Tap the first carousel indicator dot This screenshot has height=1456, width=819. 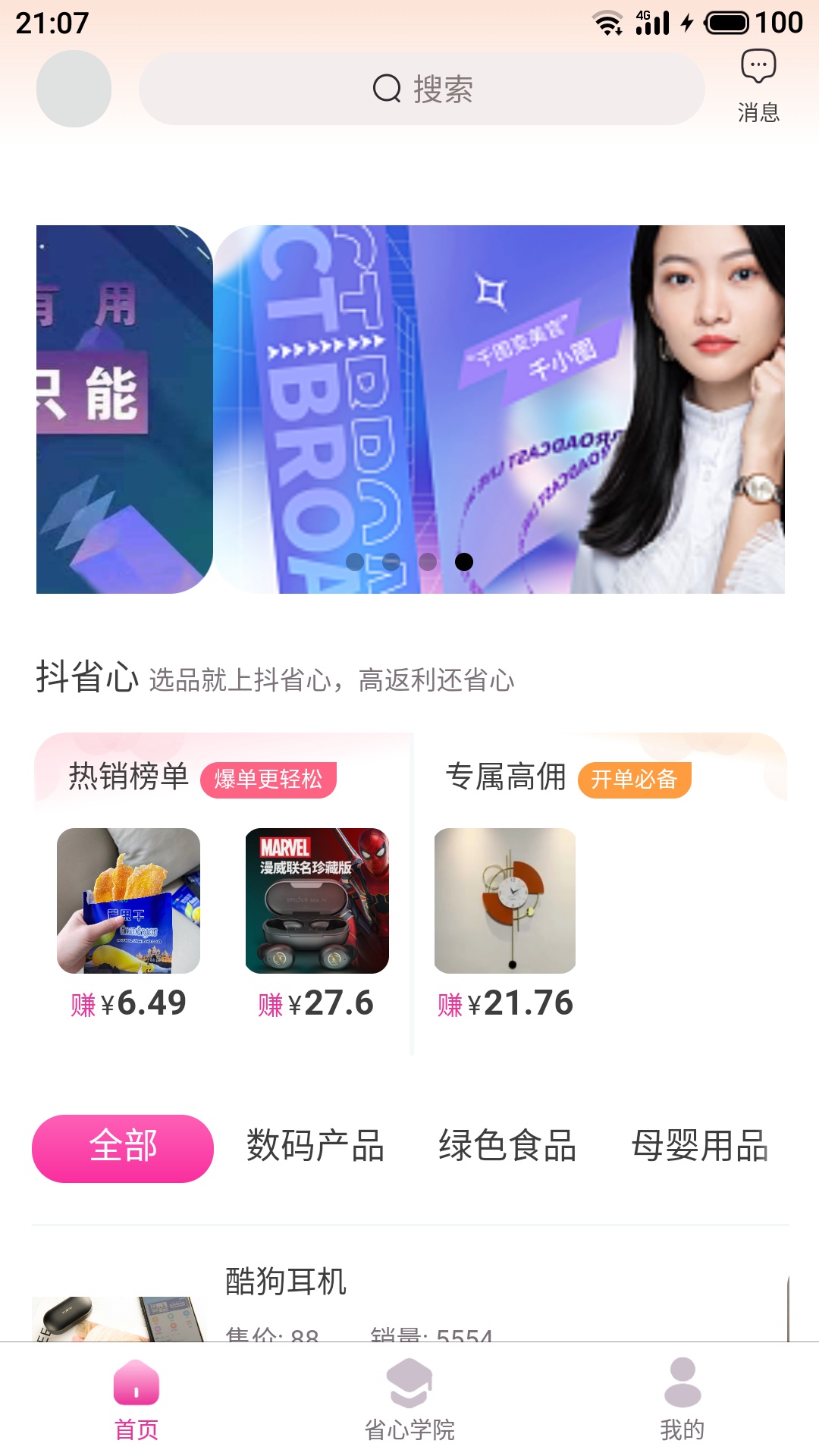pos(353,562)
